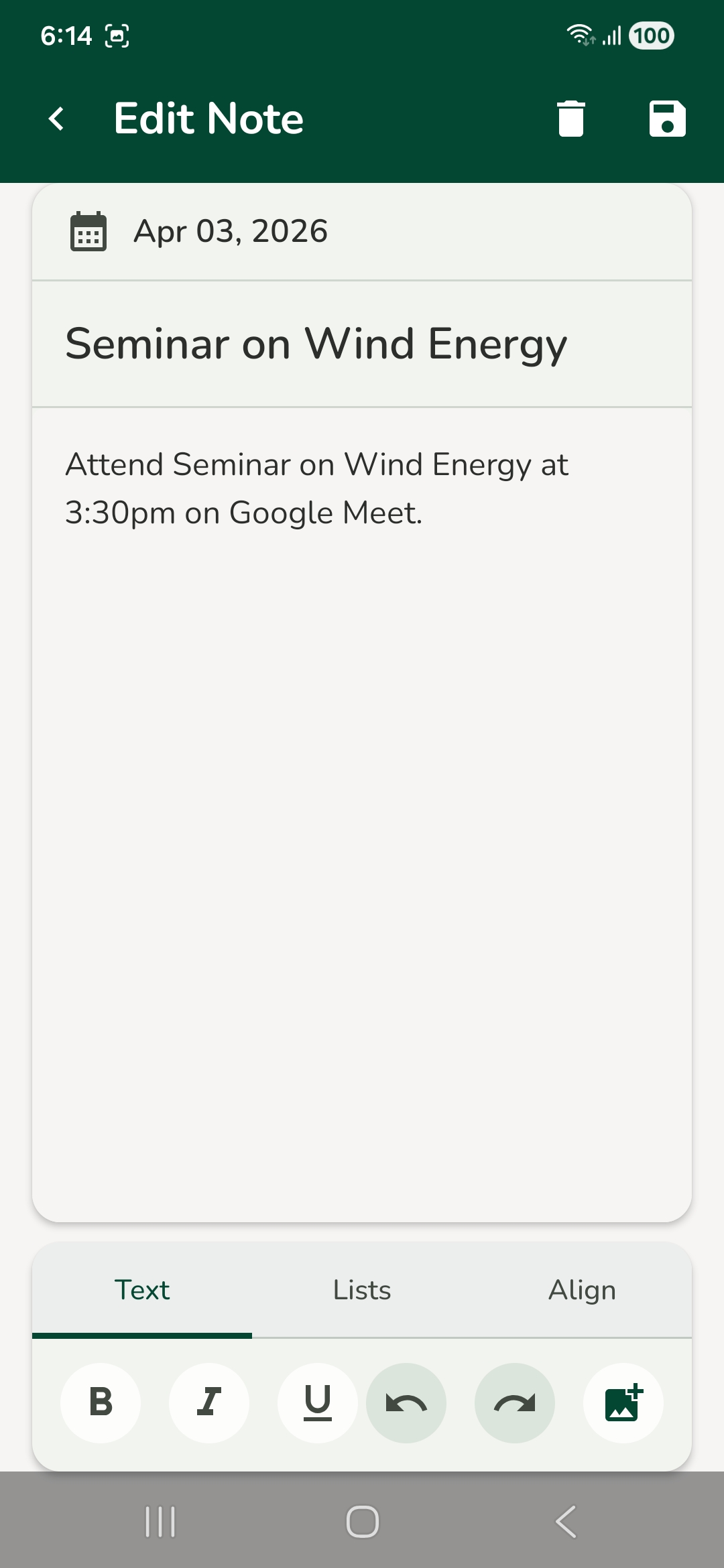Tap the note body text to edit

[316, 488]
